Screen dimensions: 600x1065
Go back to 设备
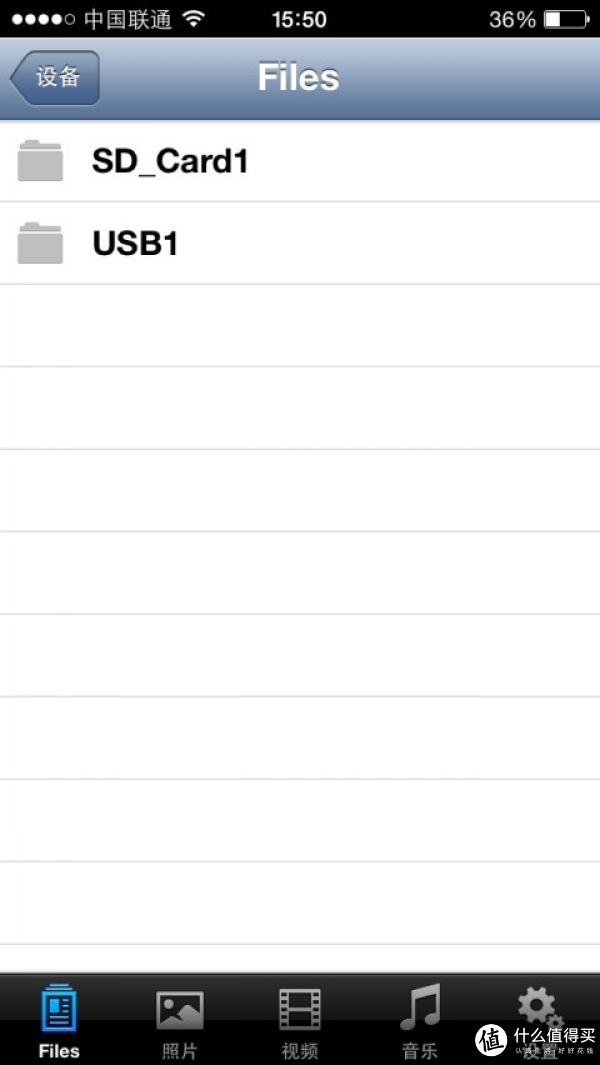[x=55, y=78]
